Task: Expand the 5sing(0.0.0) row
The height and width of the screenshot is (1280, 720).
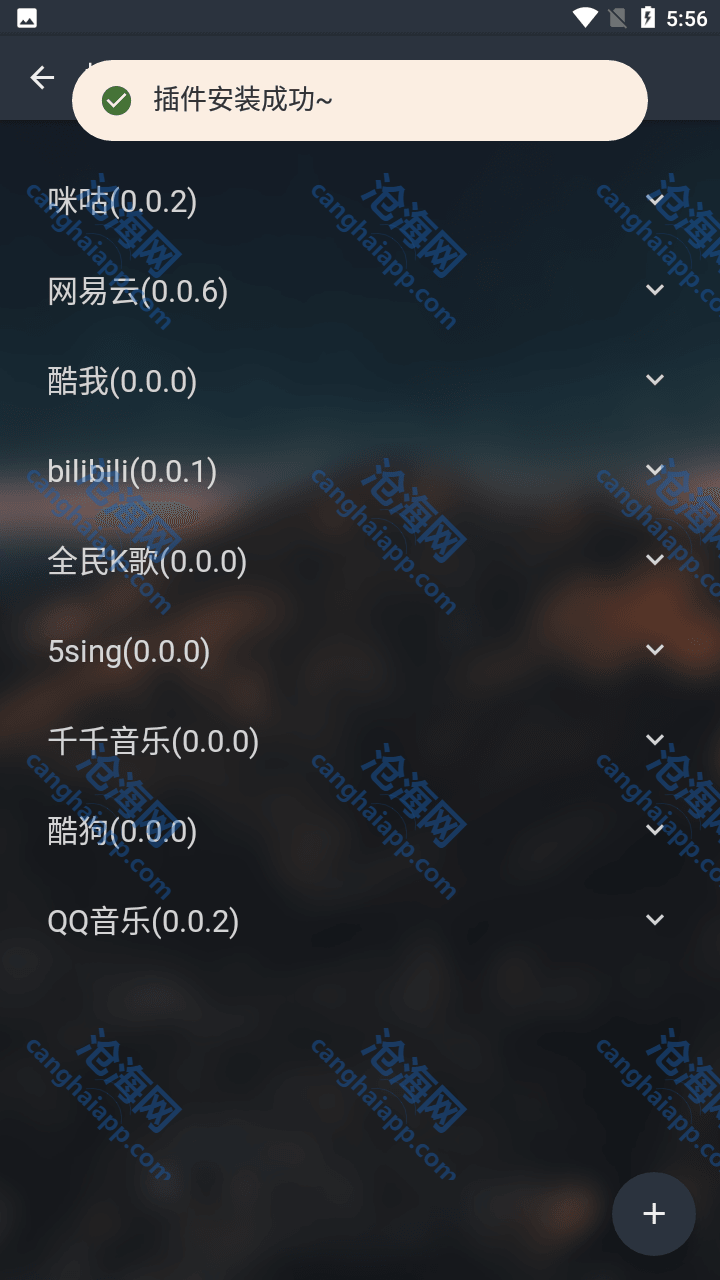Action: point(655,650)
